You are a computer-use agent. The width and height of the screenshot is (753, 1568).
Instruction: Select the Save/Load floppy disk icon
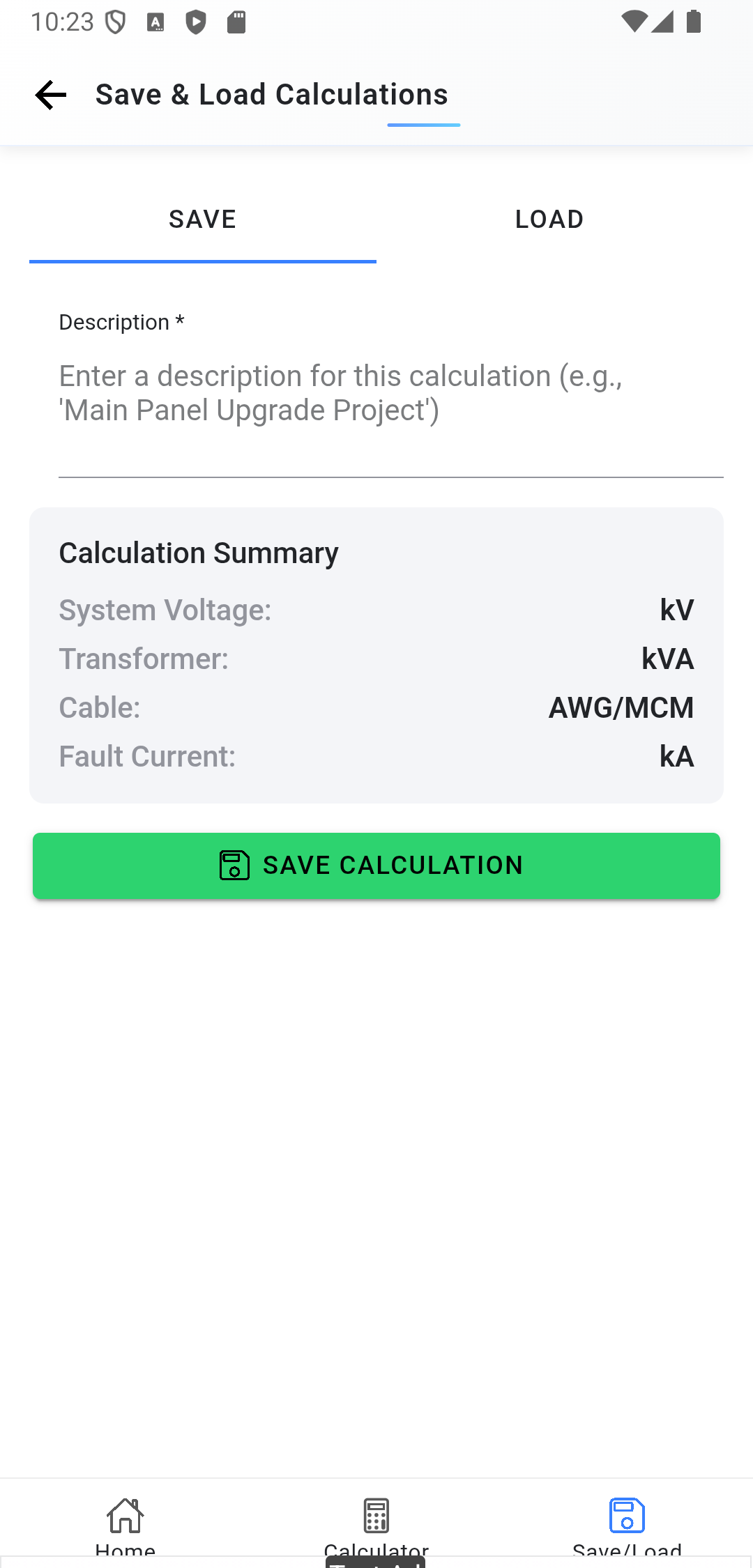pos(626,1516)
